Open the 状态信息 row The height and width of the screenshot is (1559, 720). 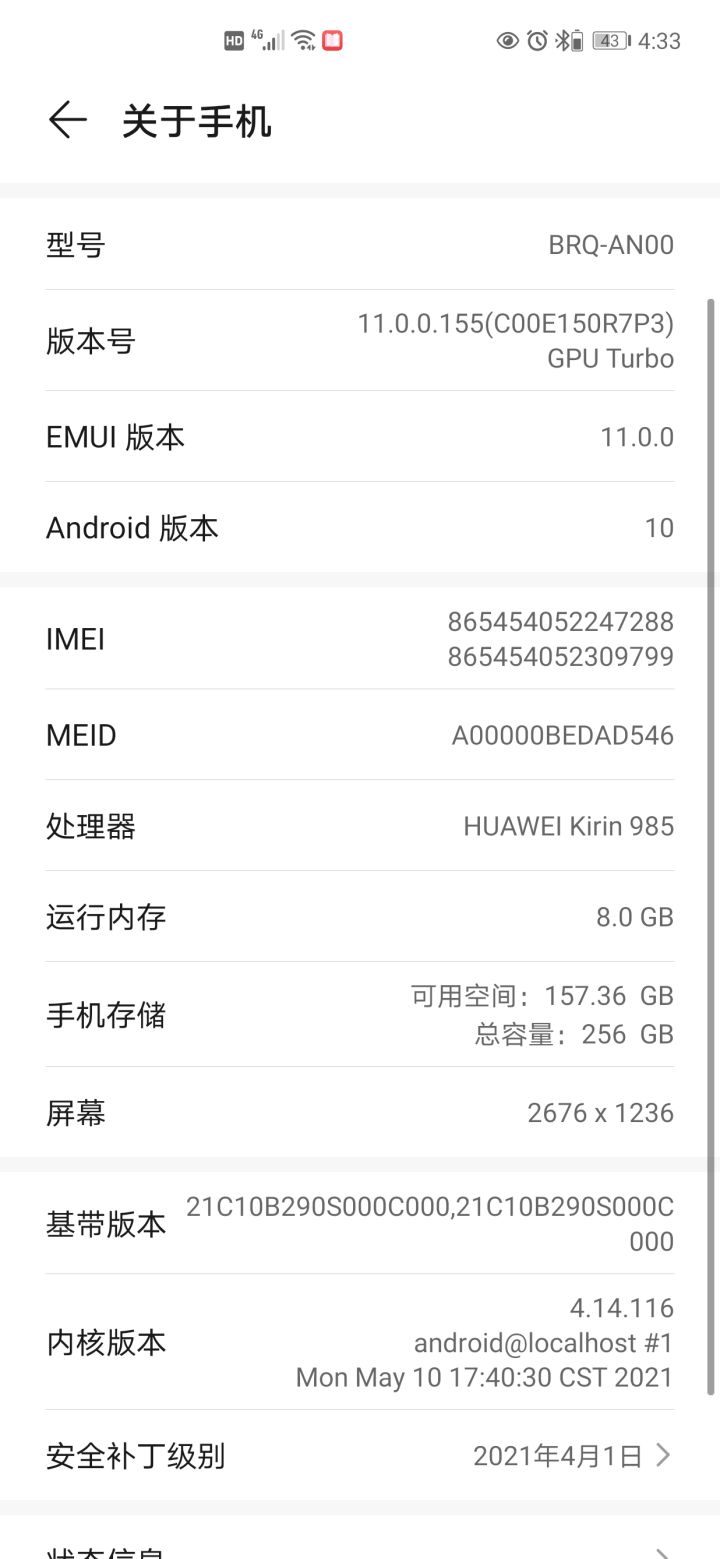[360, 1537]
